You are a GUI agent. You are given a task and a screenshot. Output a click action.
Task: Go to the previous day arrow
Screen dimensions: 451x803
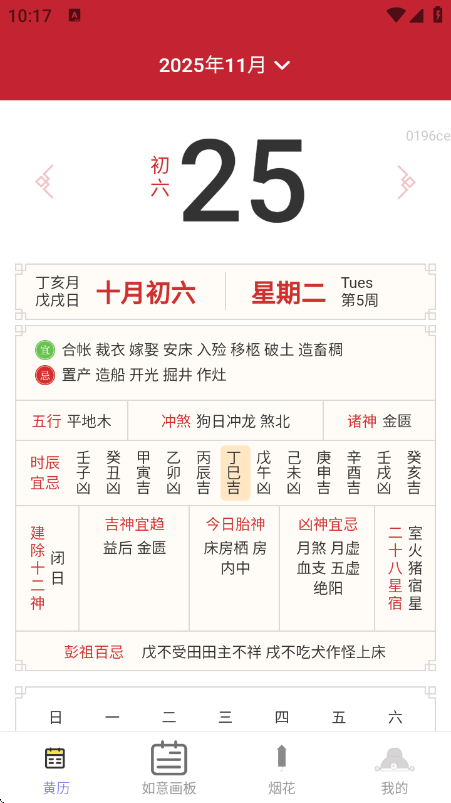(45, 182)
